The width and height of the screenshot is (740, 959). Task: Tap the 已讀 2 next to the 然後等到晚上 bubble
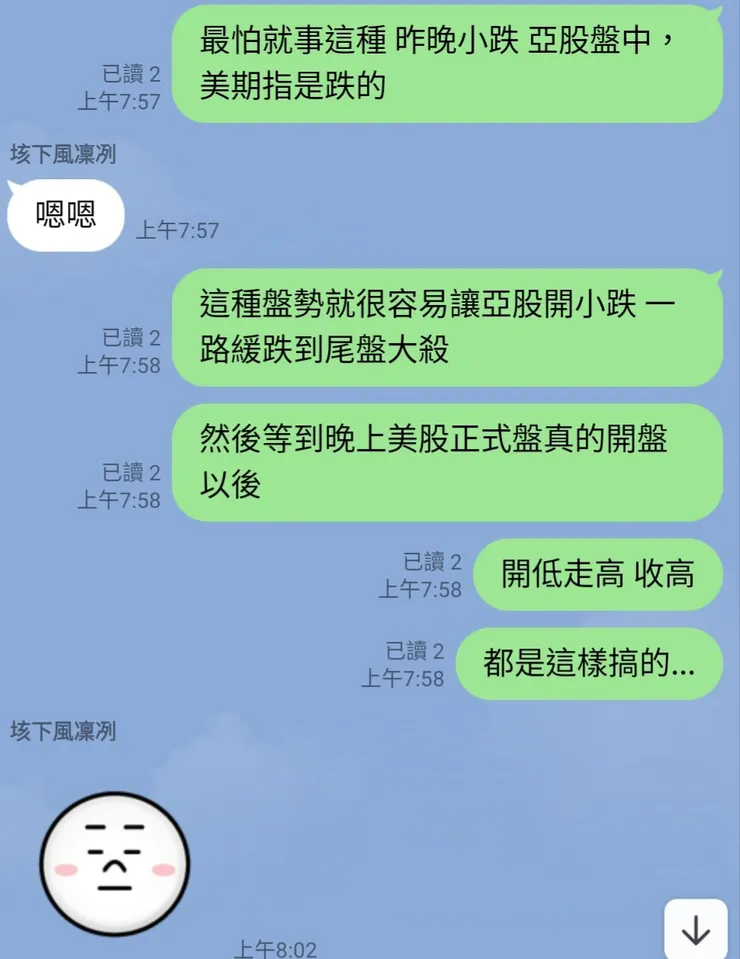(131, 472)
